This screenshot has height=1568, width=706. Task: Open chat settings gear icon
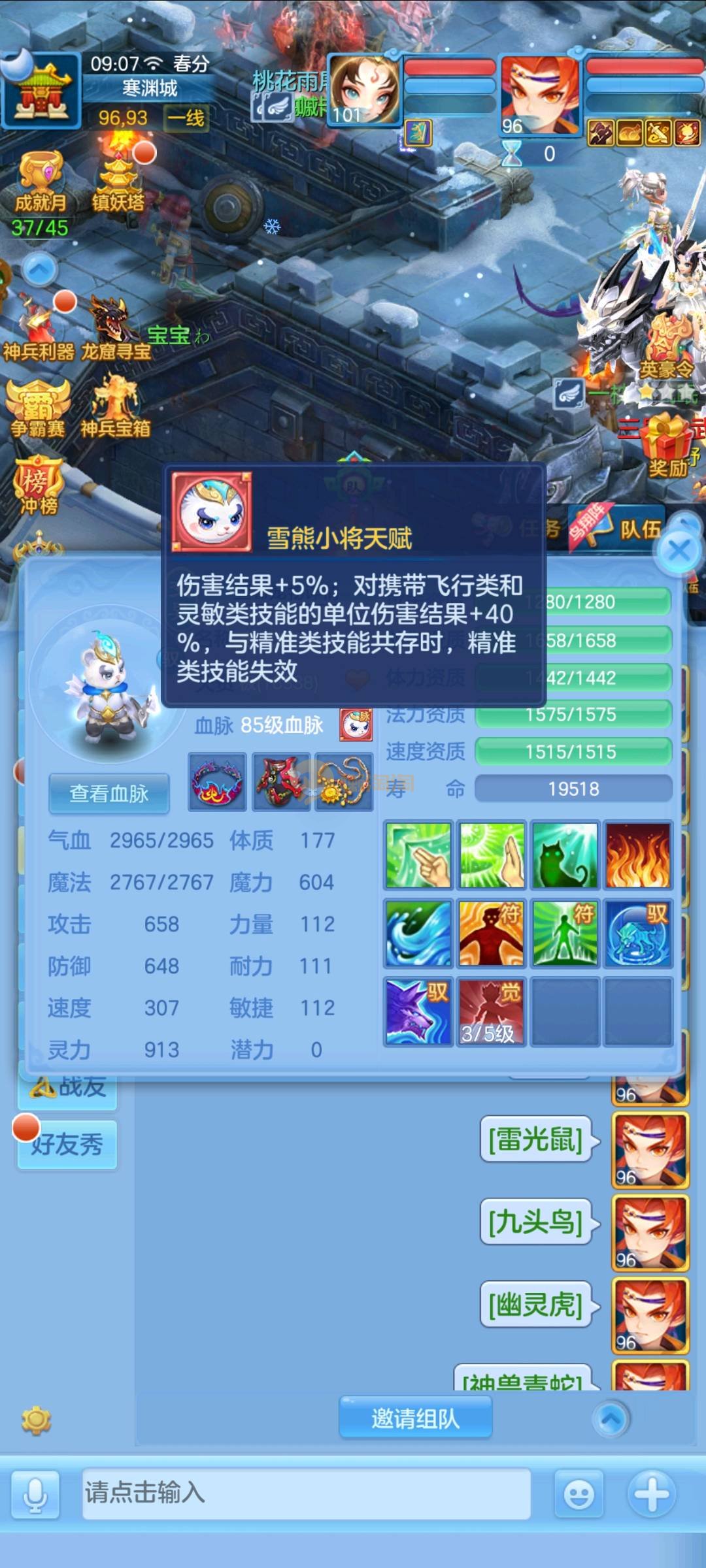[37, 1420]
